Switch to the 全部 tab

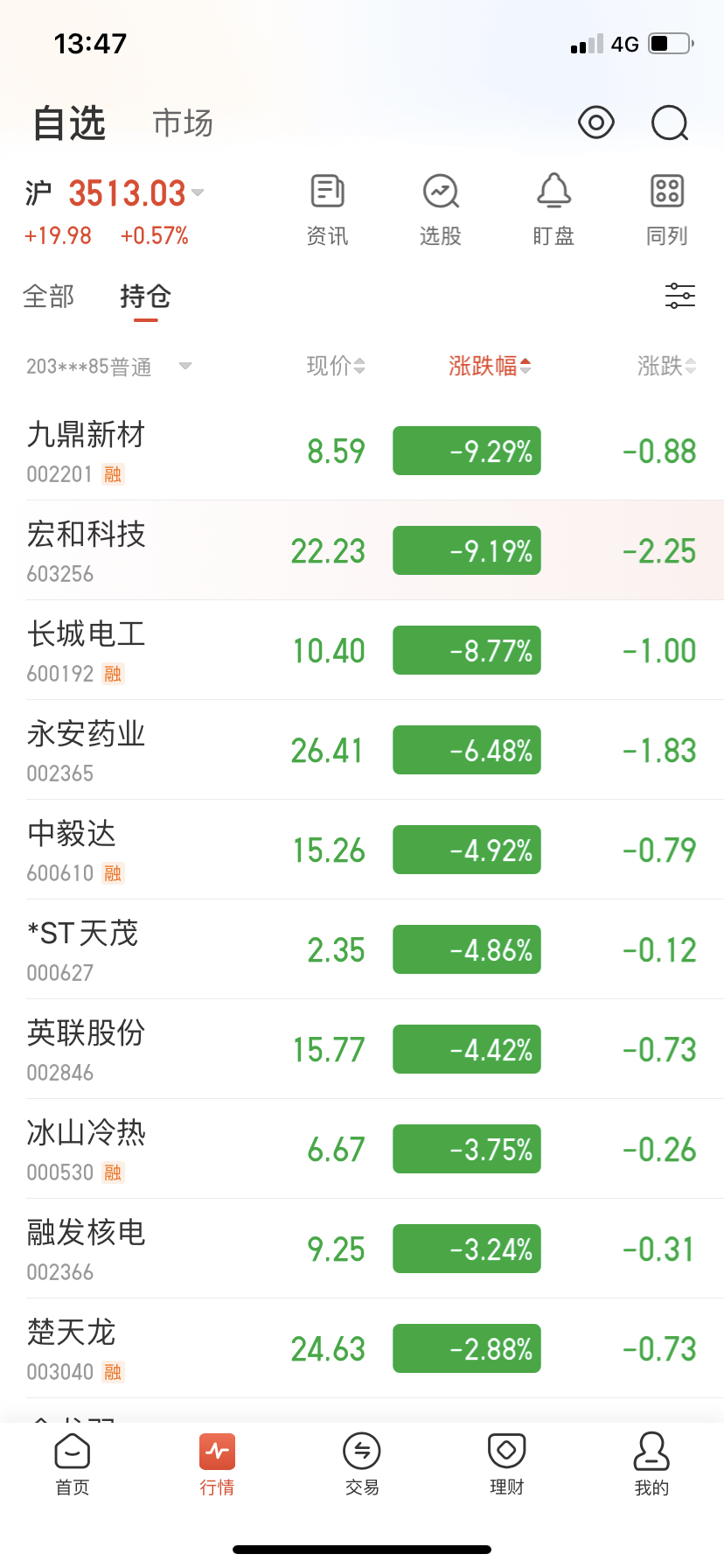[x=49, y=297]
